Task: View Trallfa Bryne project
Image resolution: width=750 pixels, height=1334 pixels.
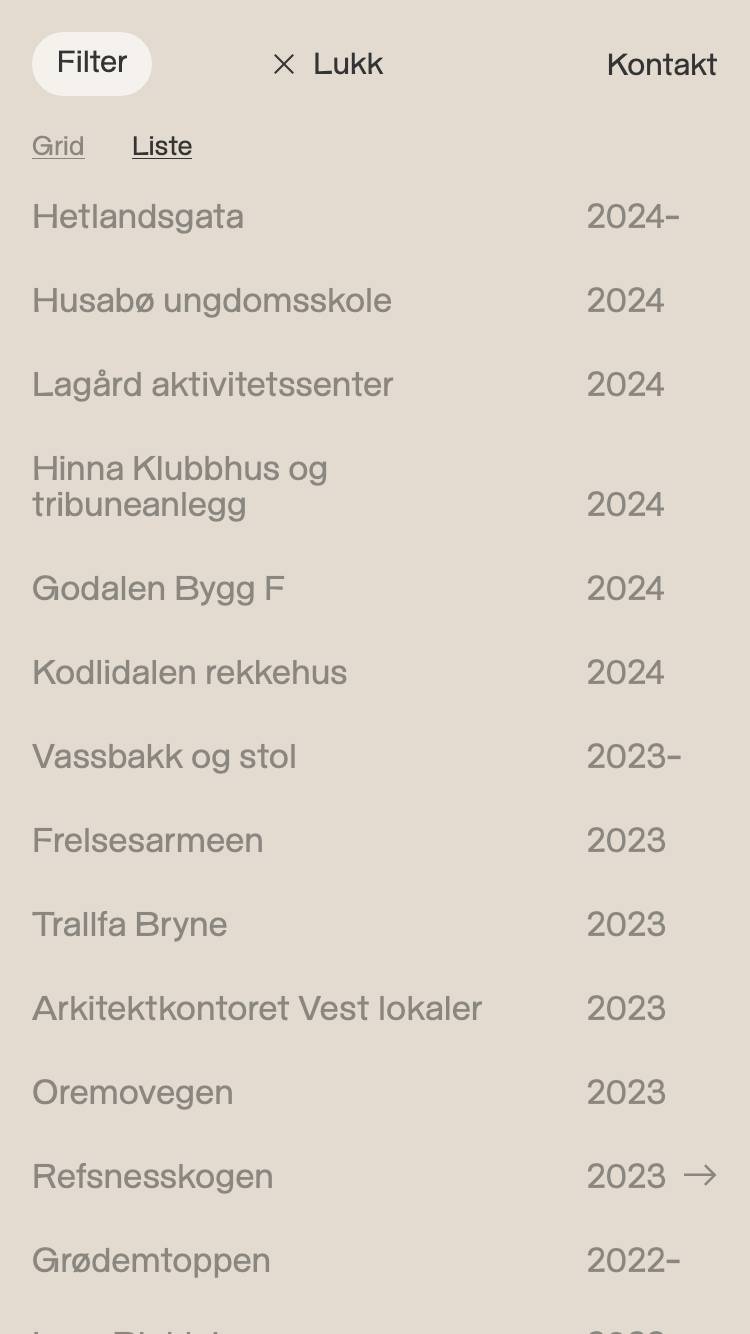Action: point(375,925)
